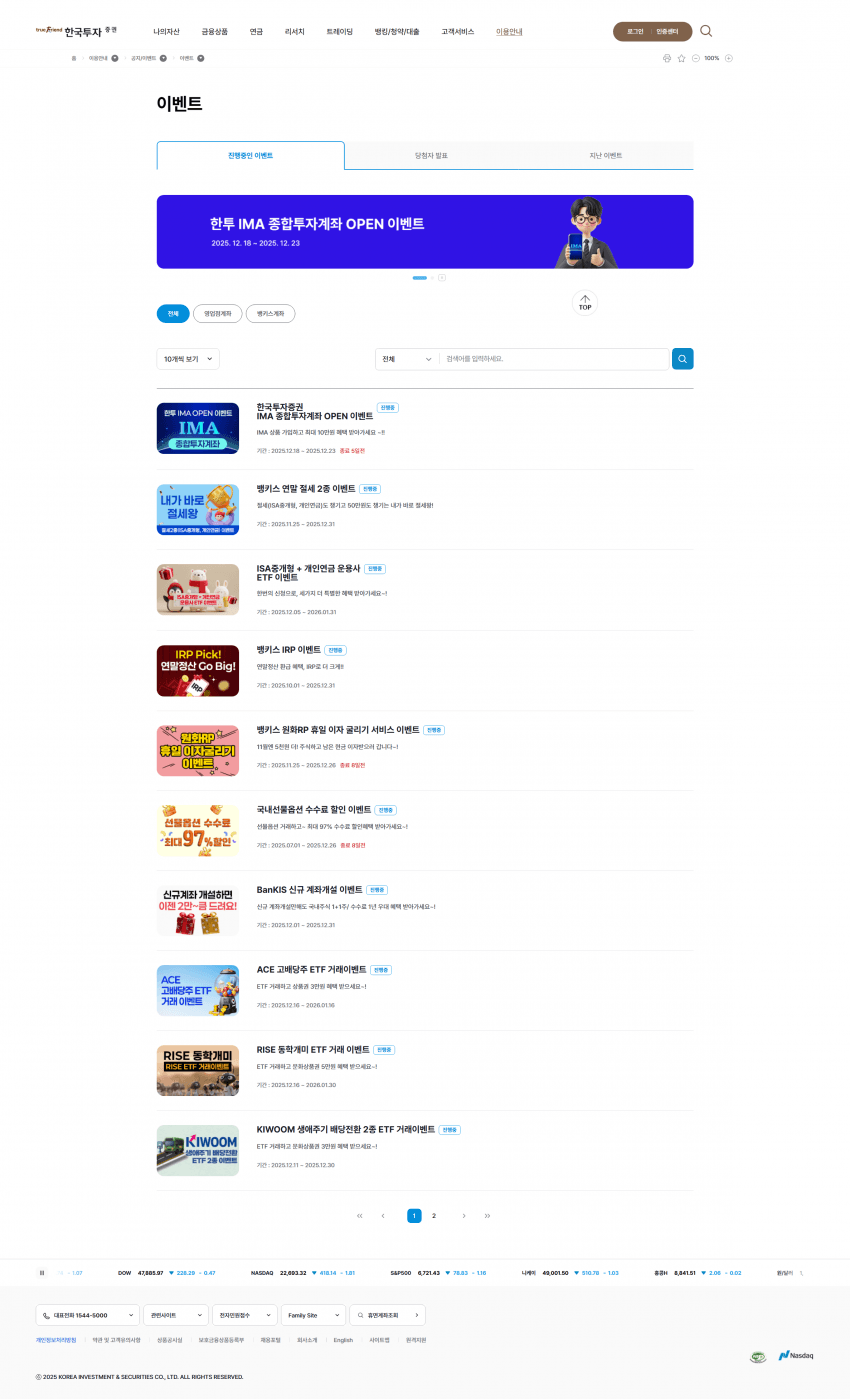This screenshot has width=850, height=1399.
Task: Switch to the 당첨자 발표 tab
Action: point(431,156)
